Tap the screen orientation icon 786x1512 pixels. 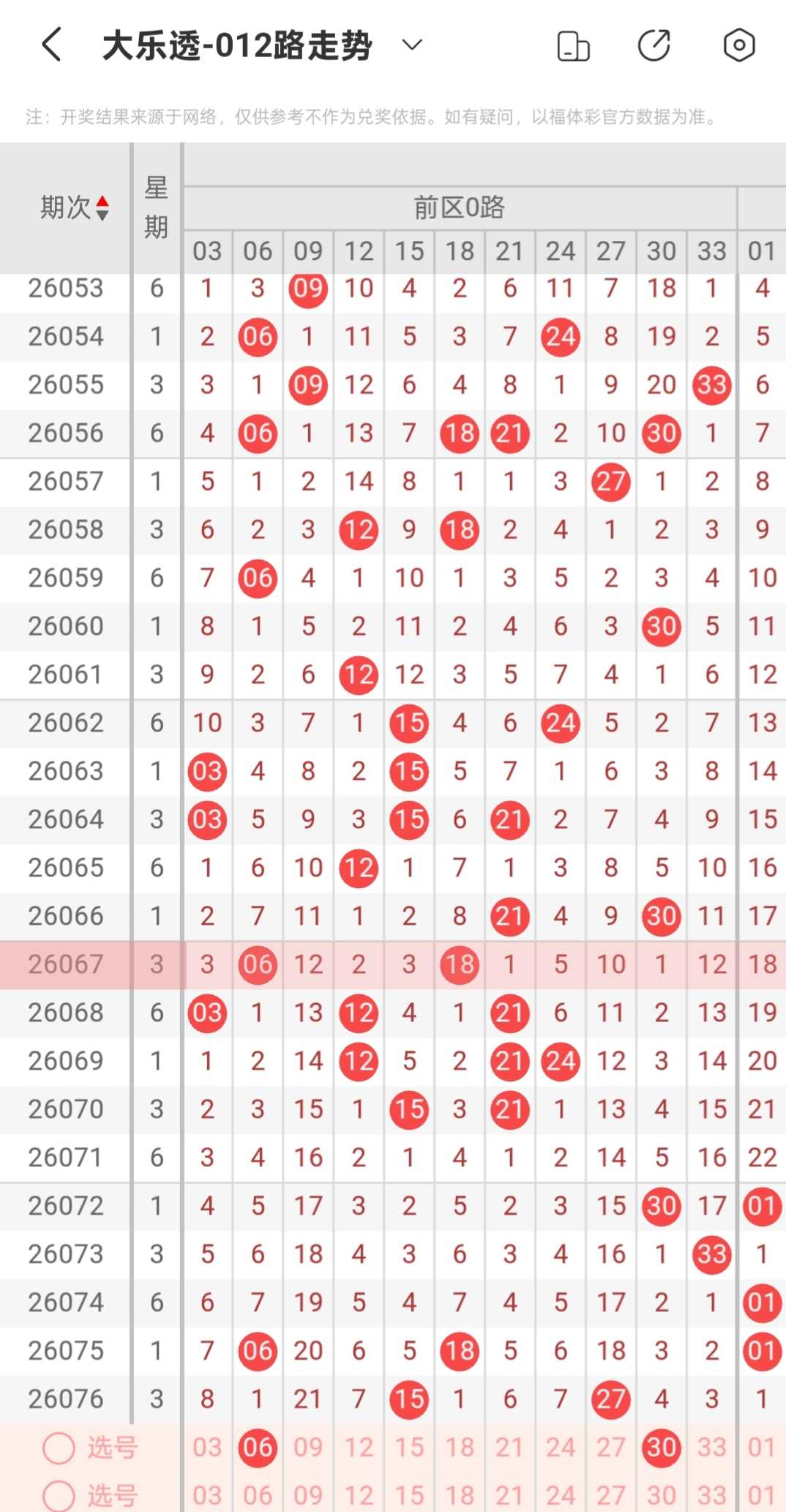click(x=574, y=45)
